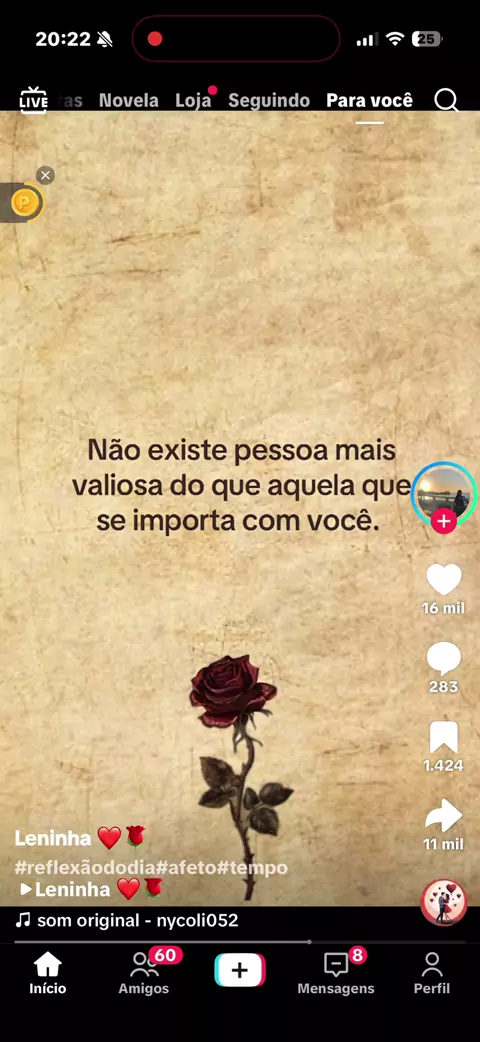Dismiss the gold coin widget
Viewport: 480px width, 1042px height.
pyautogui.click(x=45, y=175)
